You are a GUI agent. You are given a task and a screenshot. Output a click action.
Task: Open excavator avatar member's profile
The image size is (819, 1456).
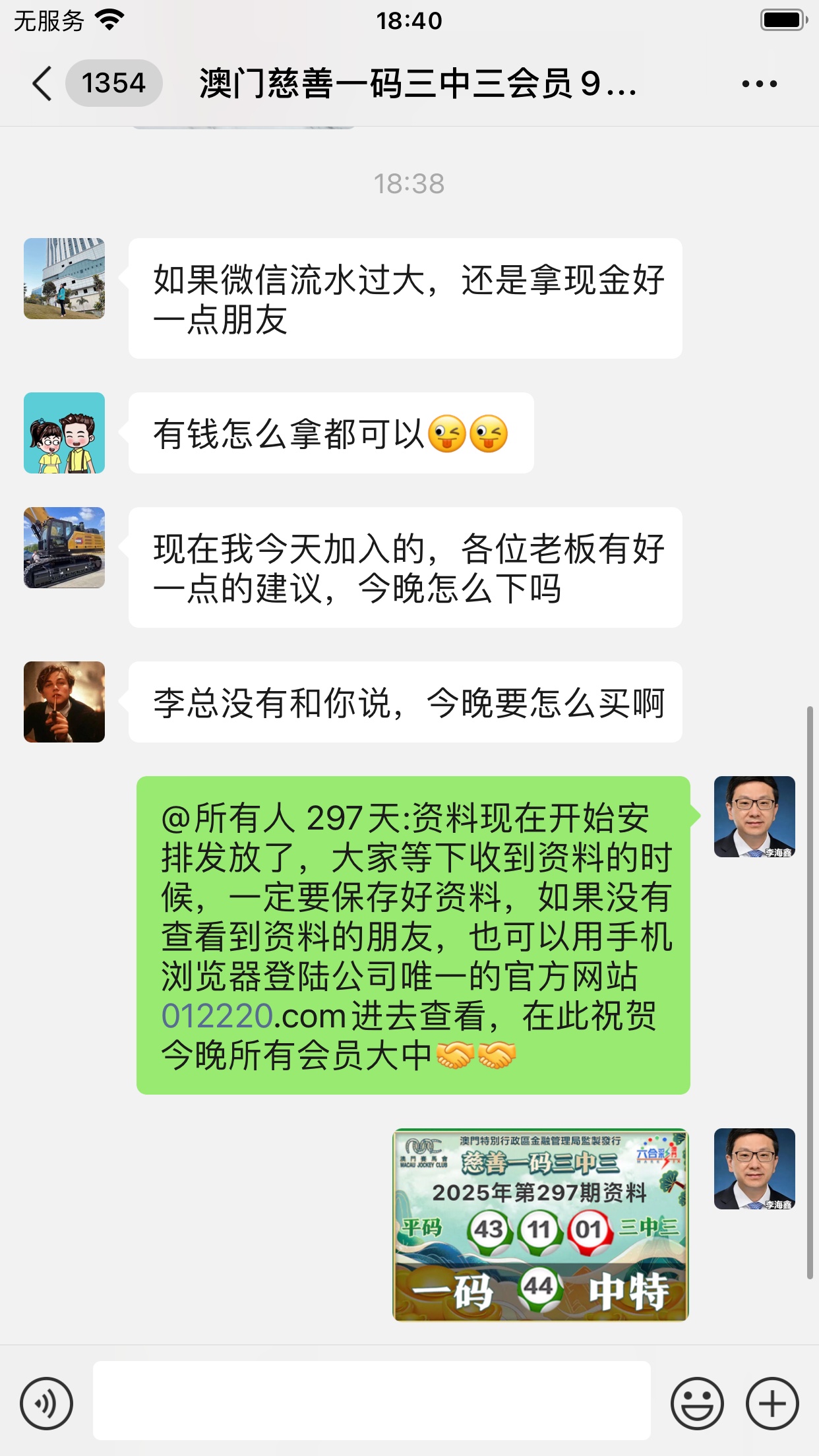pos(64,547)
